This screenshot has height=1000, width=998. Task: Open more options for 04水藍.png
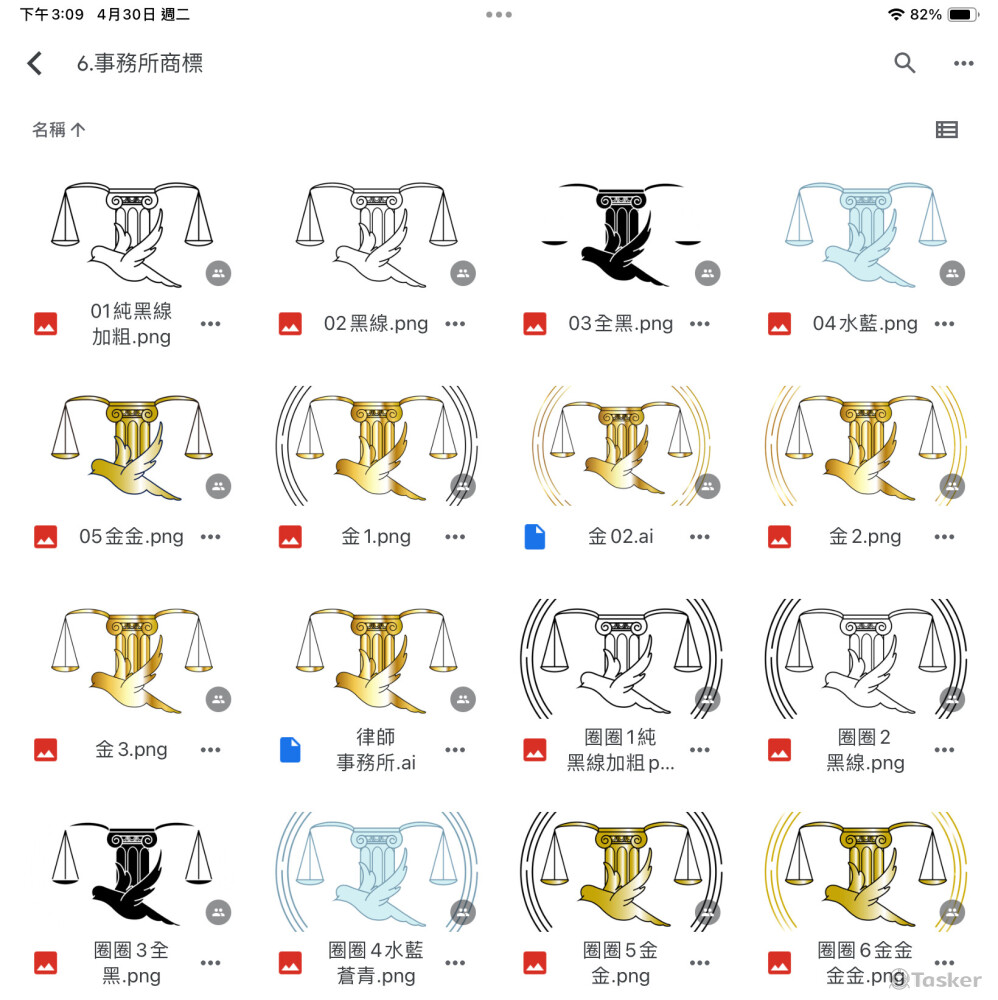click(944, 324)
